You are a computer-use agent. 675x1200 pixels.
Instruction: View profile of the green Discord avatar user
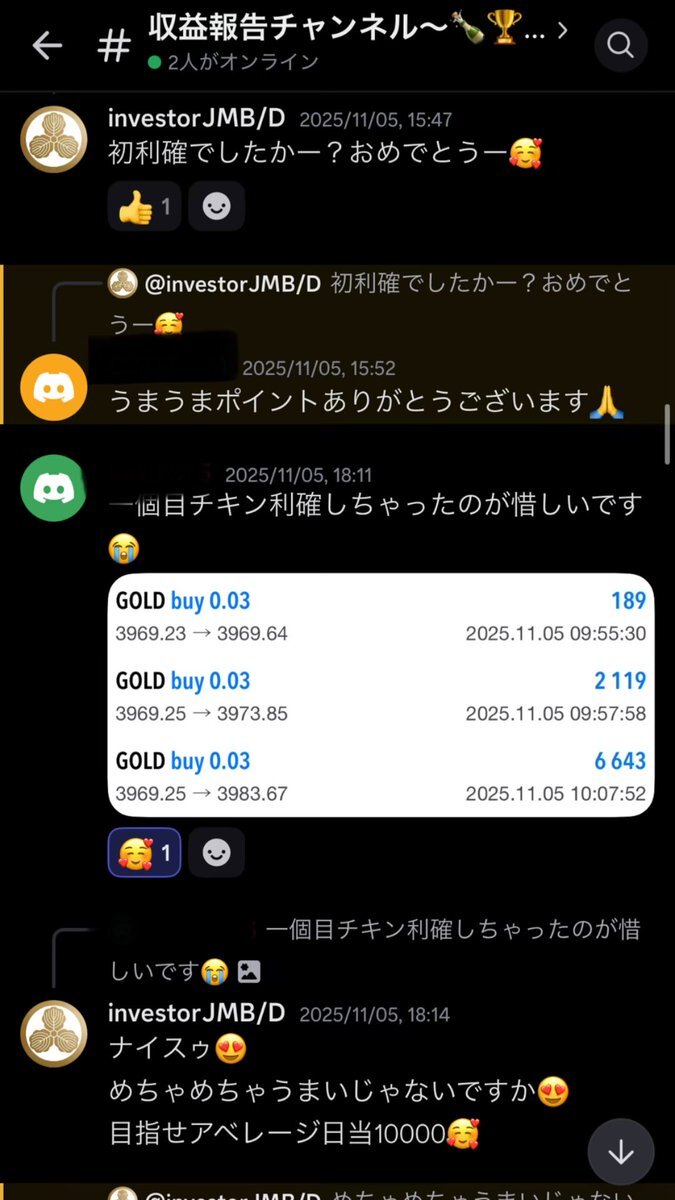tap(54, 487)
